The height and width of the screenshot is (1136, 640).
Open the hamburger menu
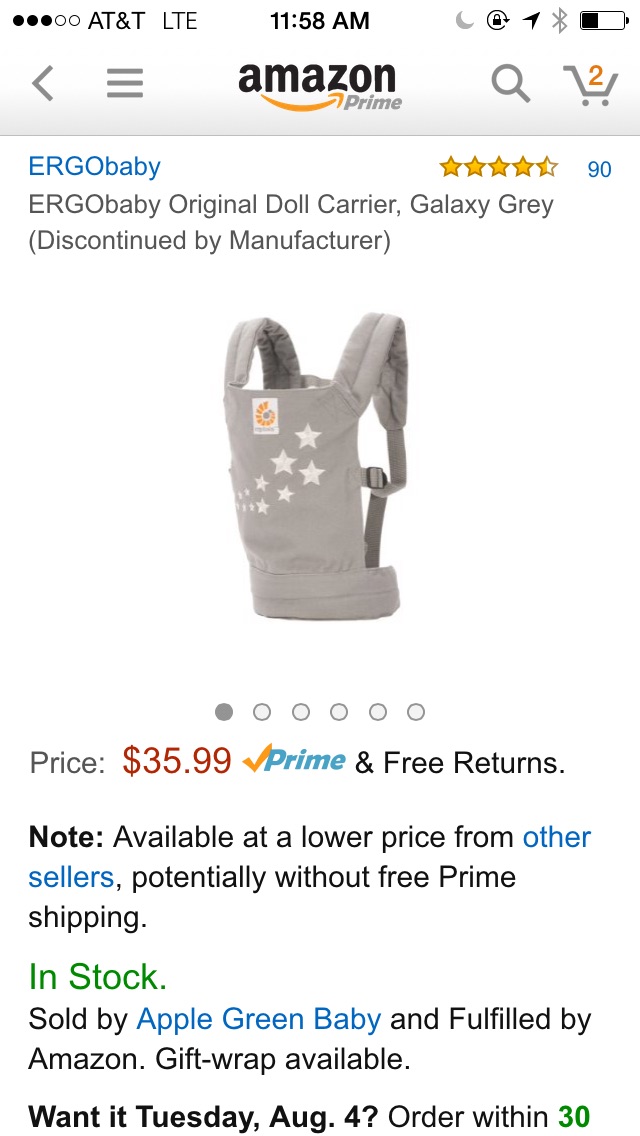[x=125, y=83]
